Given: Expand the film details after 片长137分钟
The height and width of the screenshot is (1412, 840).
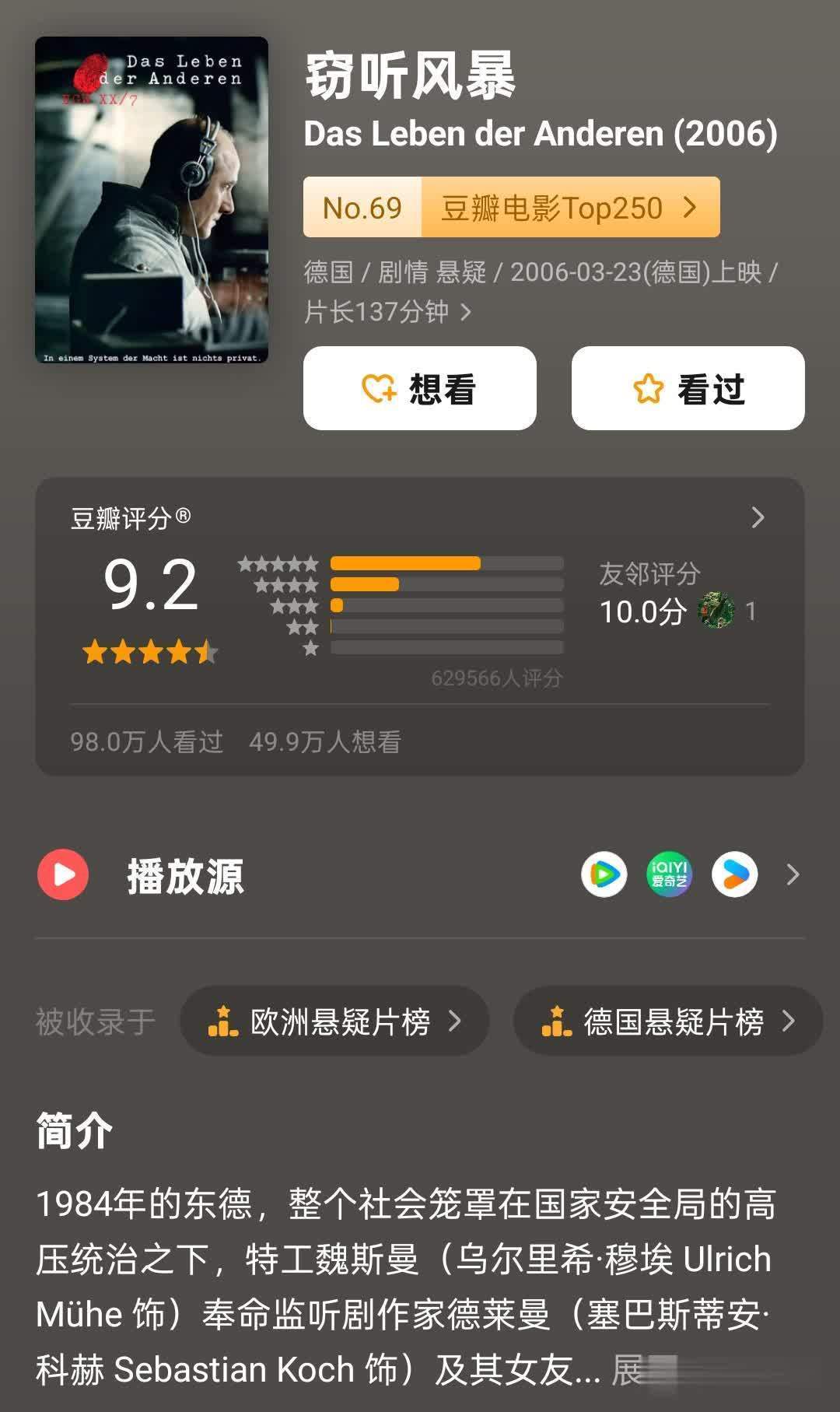Looking at the screenshot, I should [465, 313].
